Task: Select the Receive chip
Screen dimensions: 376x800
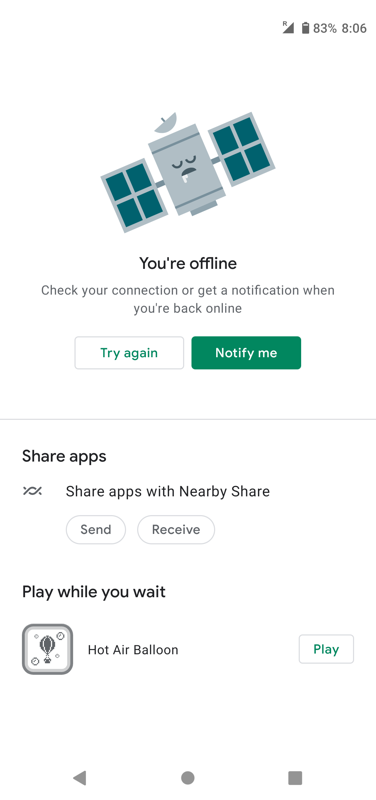Action: click(x=176, y=530)
